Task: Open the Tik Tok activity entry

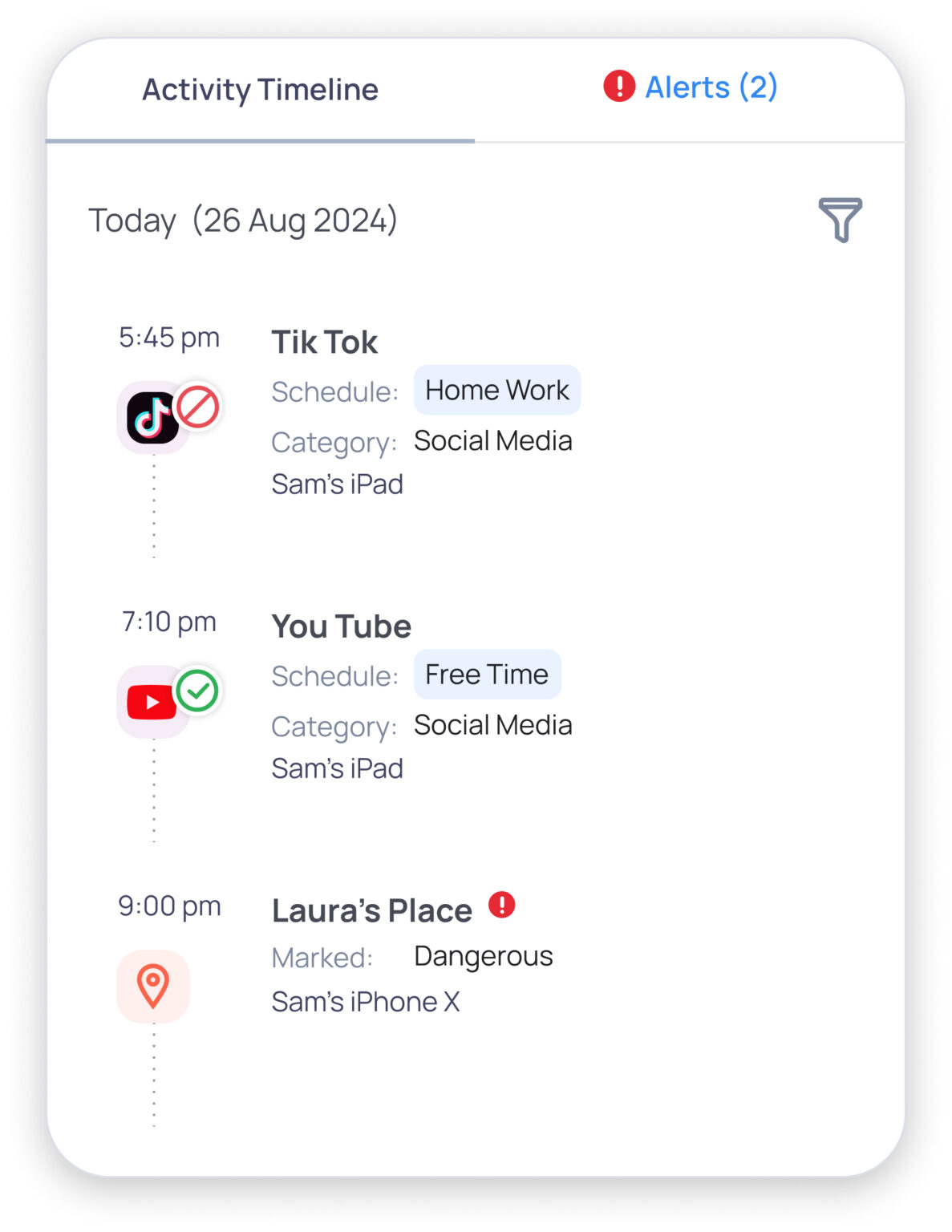Action: coord(325,342)
